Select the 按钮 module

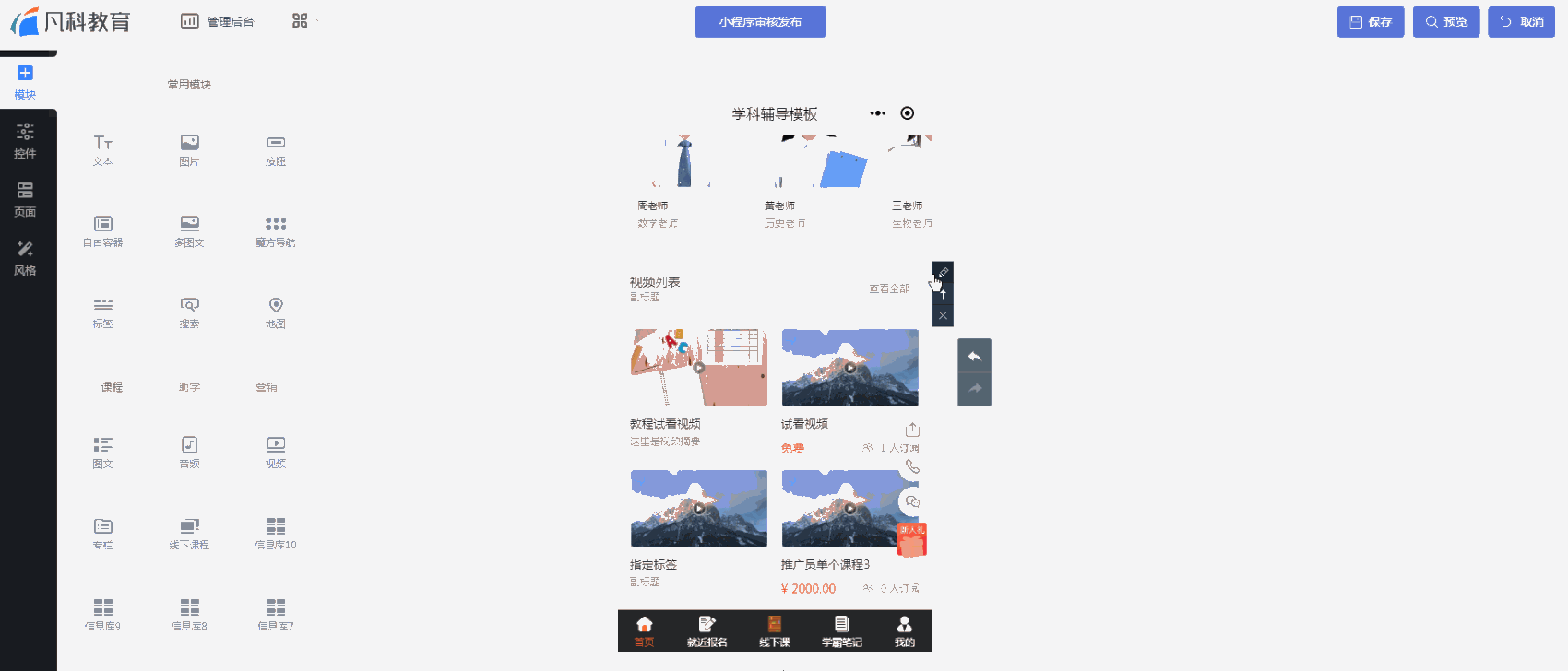276,149
